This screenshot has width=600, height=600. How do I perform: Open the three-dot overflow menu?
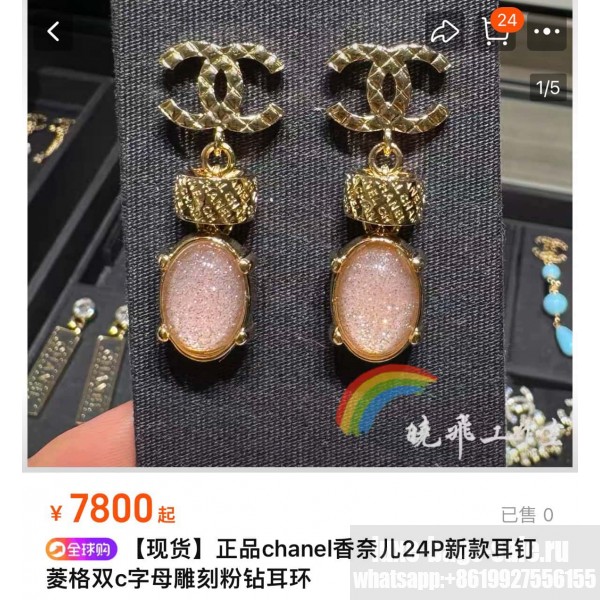tap(547, 32)
